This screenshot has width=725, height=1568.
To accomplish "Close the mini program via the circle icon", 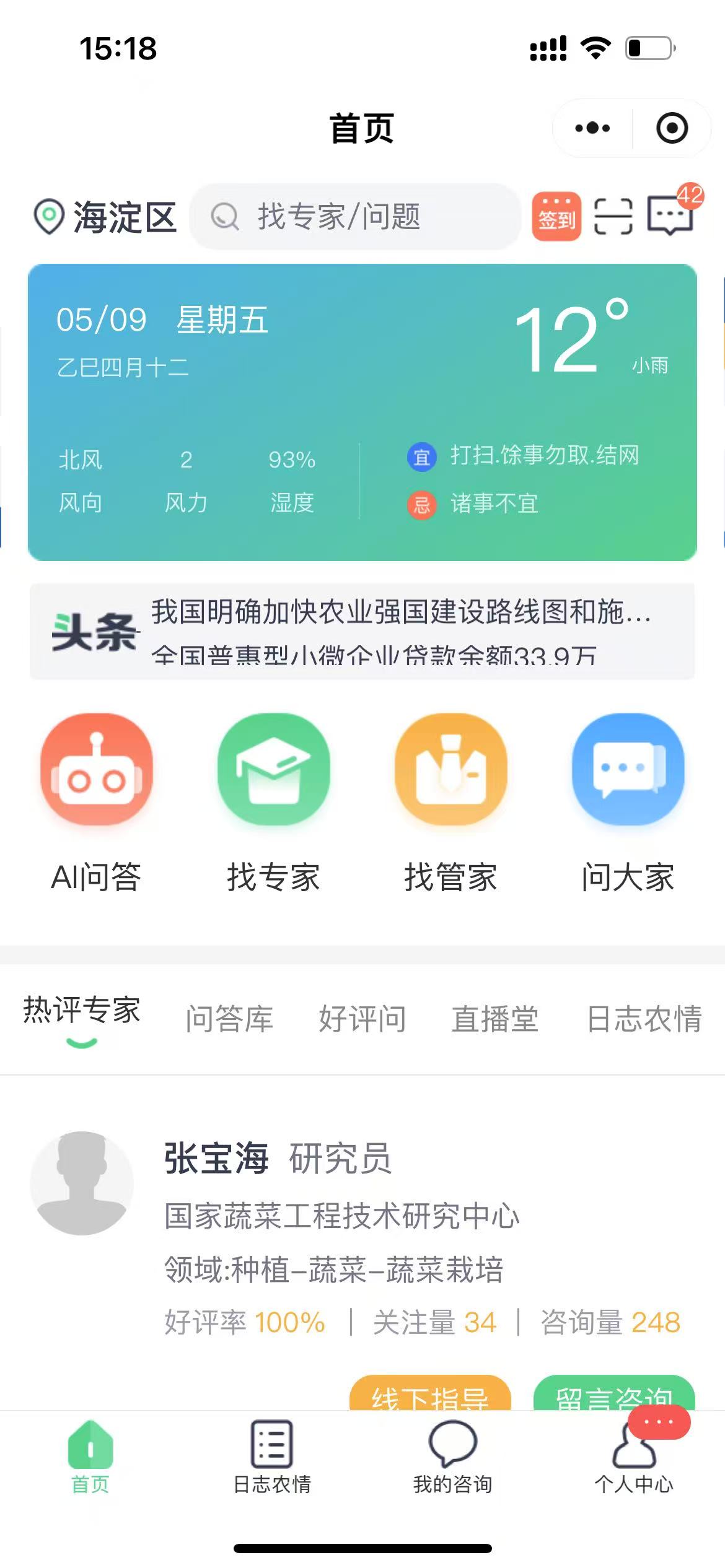I will point(672,128).
